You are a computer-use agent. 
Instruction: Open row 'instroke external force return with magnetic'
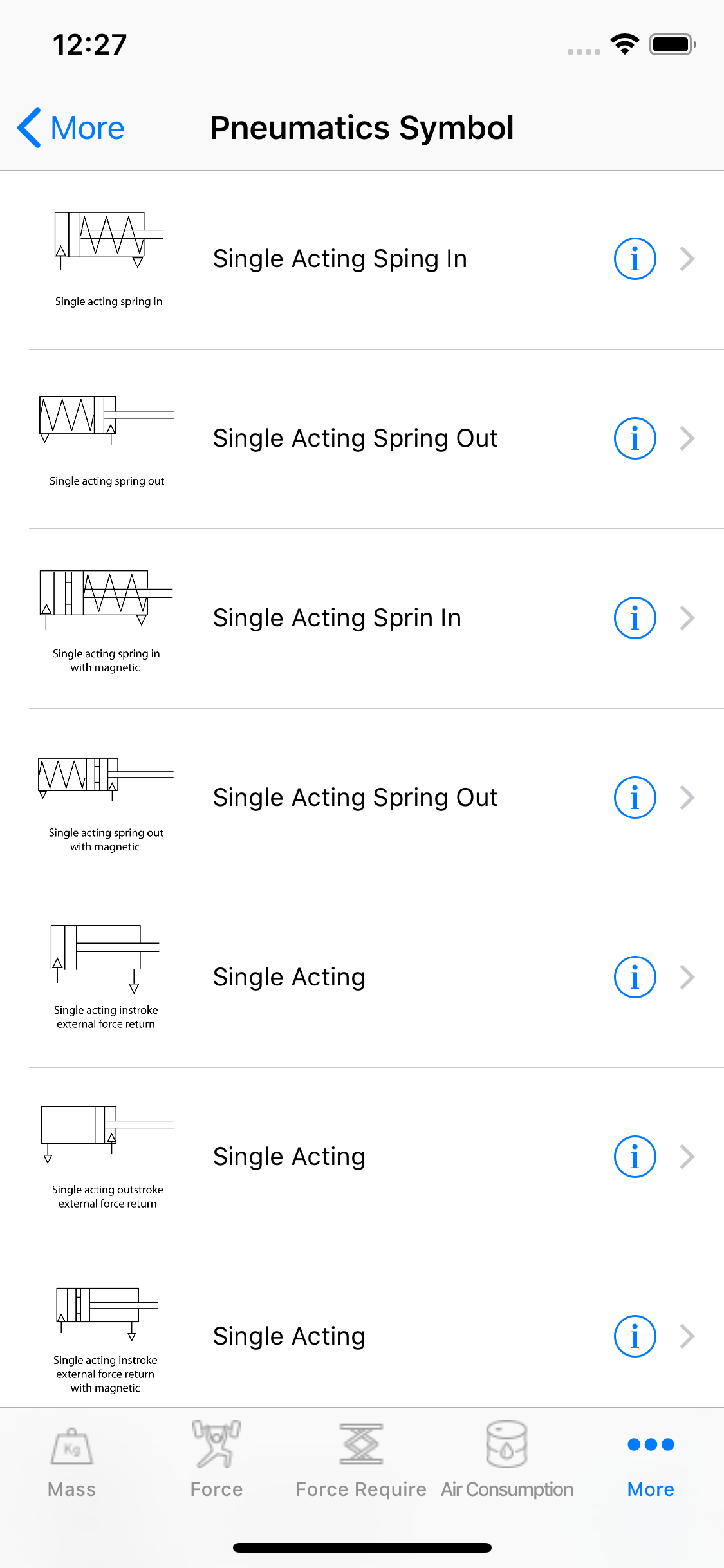[x=289, y=1337]
